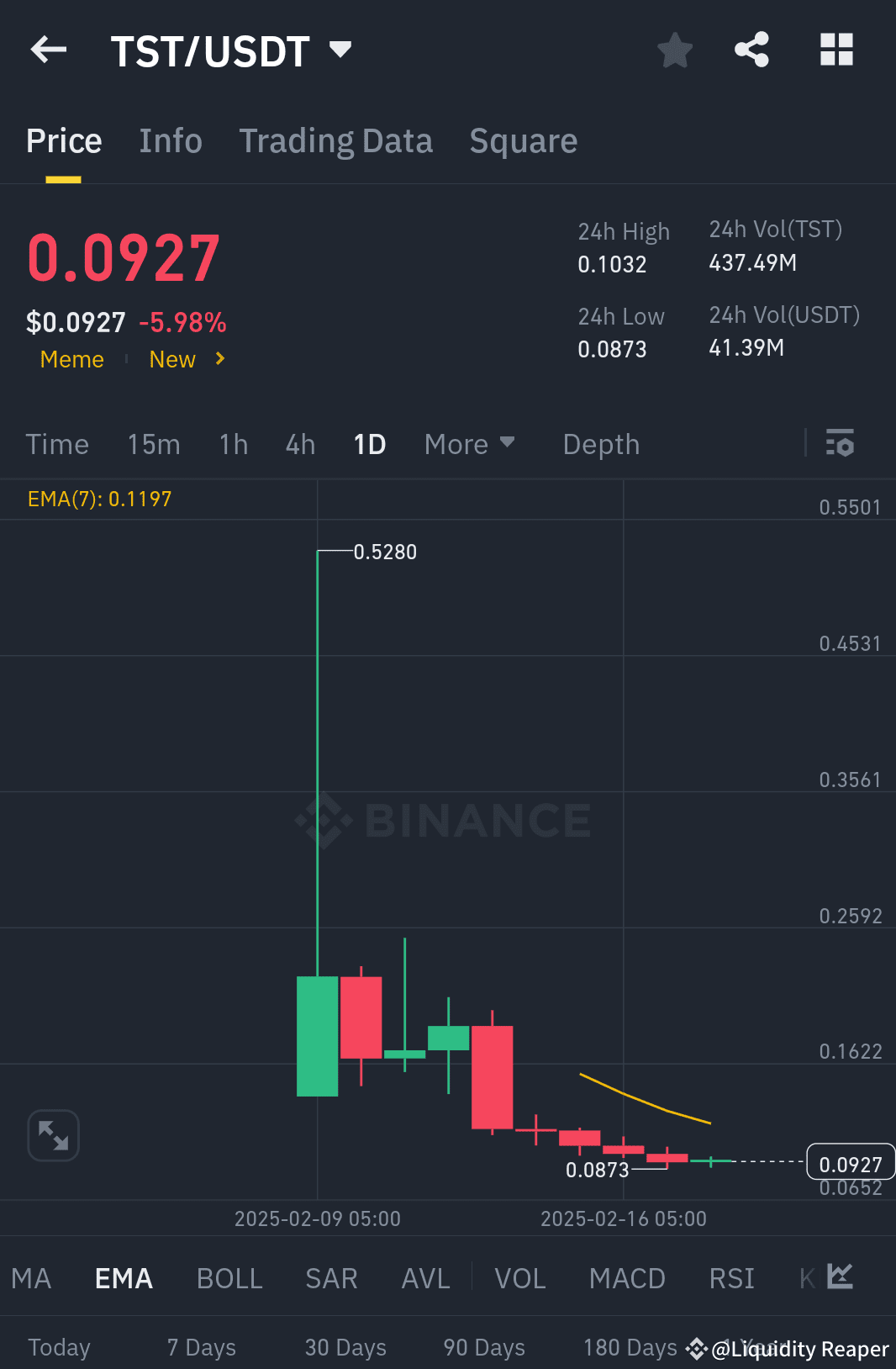The image size is (896, 1369).
Task: Select the 1D timeframe
Action: [x=369, y=444]
